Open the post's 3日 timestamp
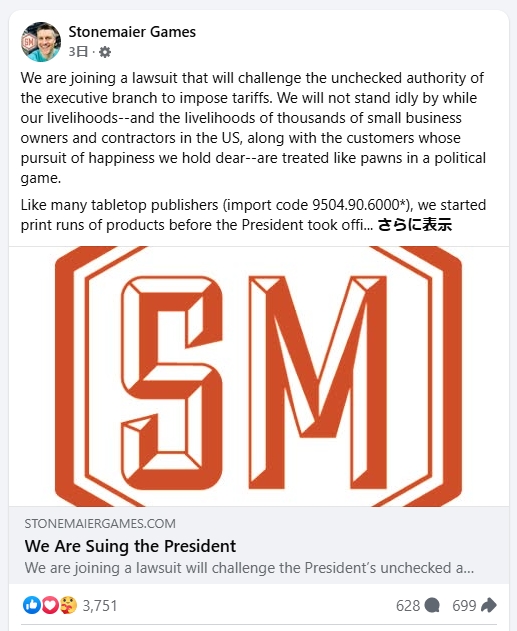Screen dimensions: 517x631 click(x=78, y=52)
